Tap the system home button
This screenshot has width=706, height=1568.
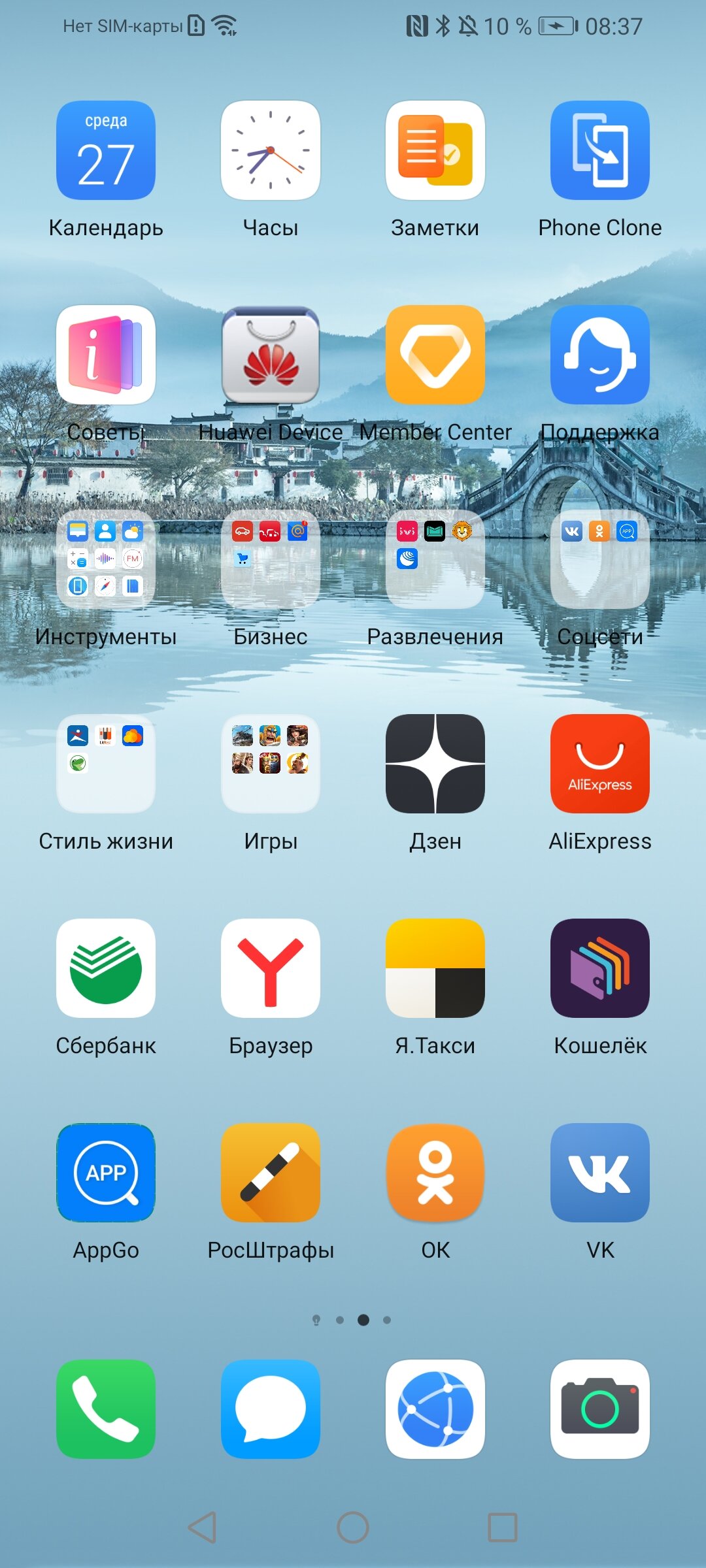point(353,1527)
